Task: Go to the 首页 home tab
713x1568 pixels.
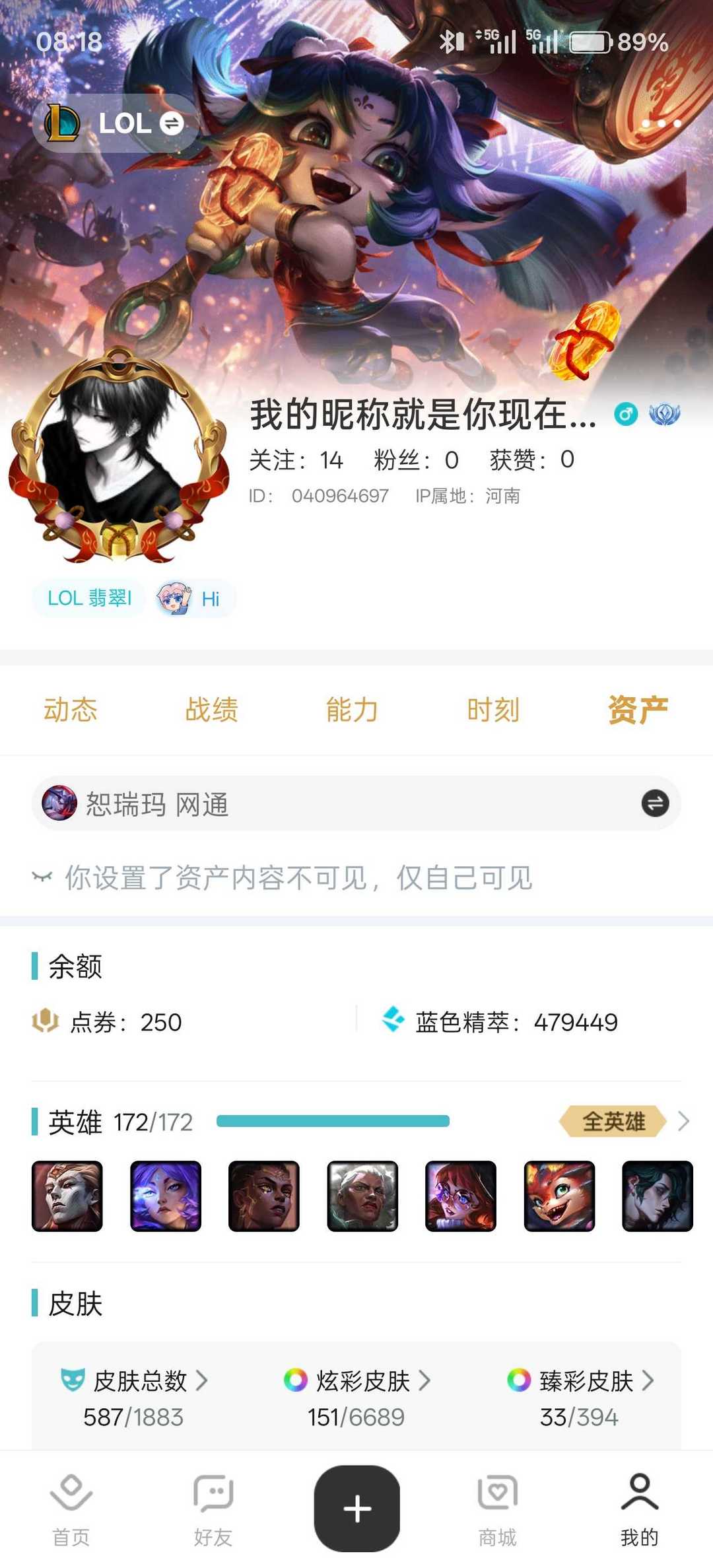Action: click(x=71, y=1509)
